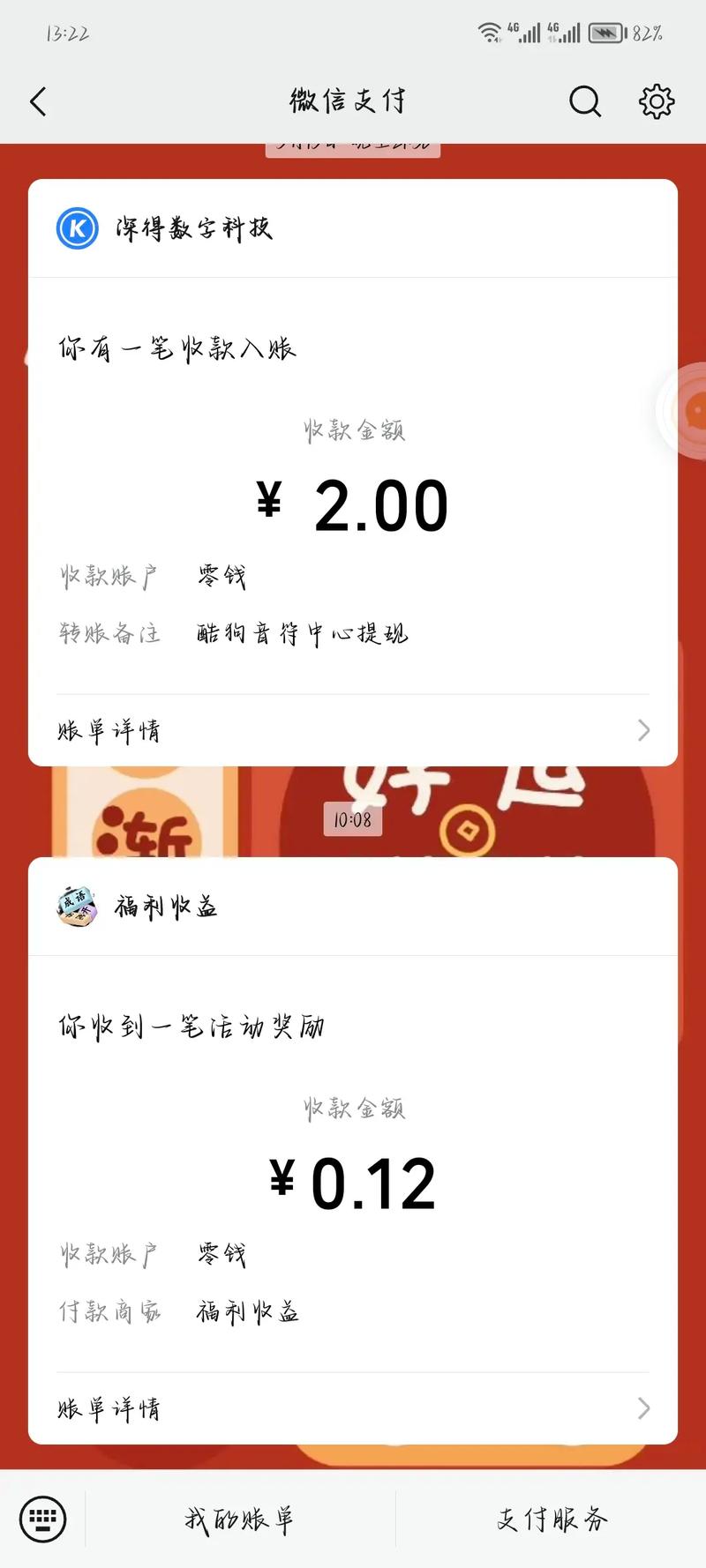Screen dimensions: 706x1568
Task: Tap the chevron next to 账单详情
Action: (x=644, y=729)
